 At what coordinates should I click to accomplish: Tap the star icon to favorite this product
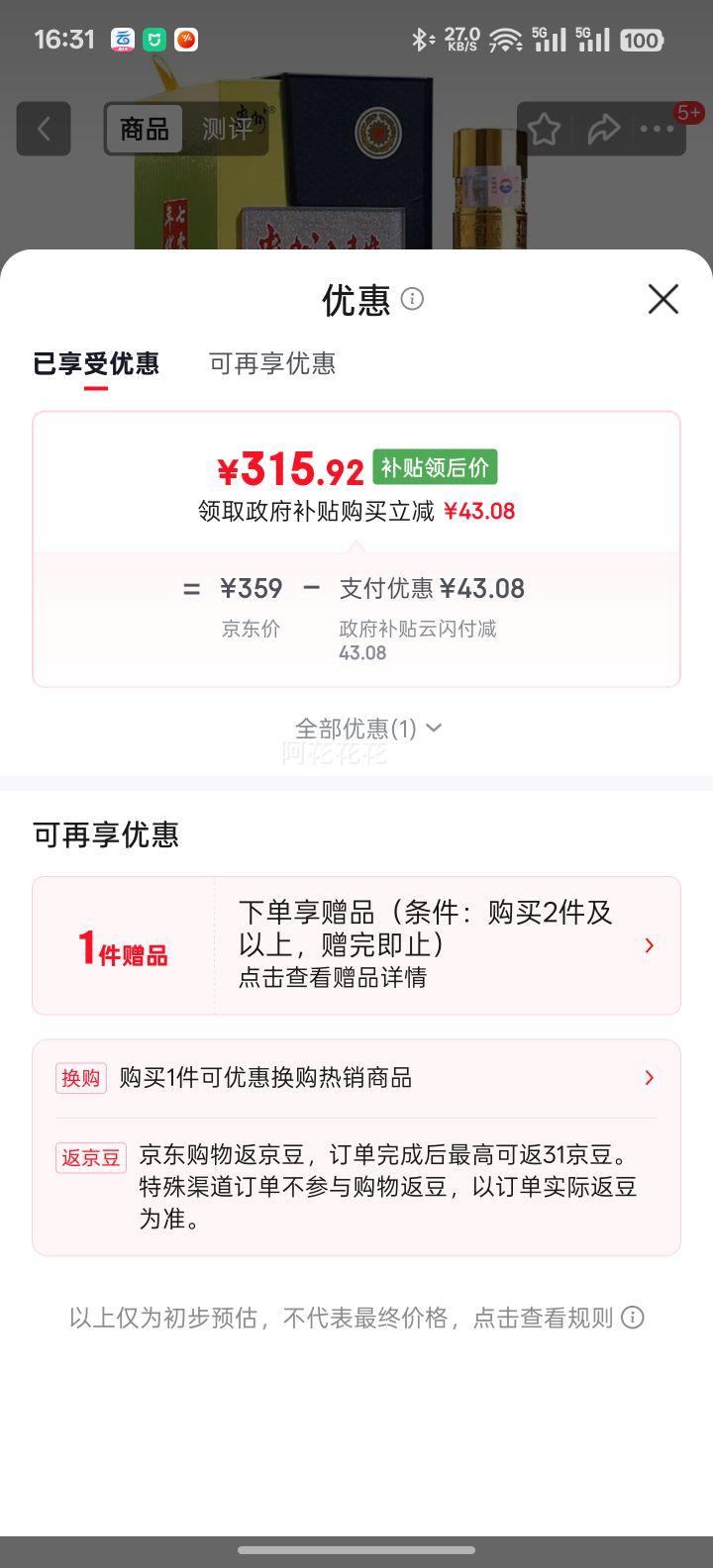(x=544, y=129)
